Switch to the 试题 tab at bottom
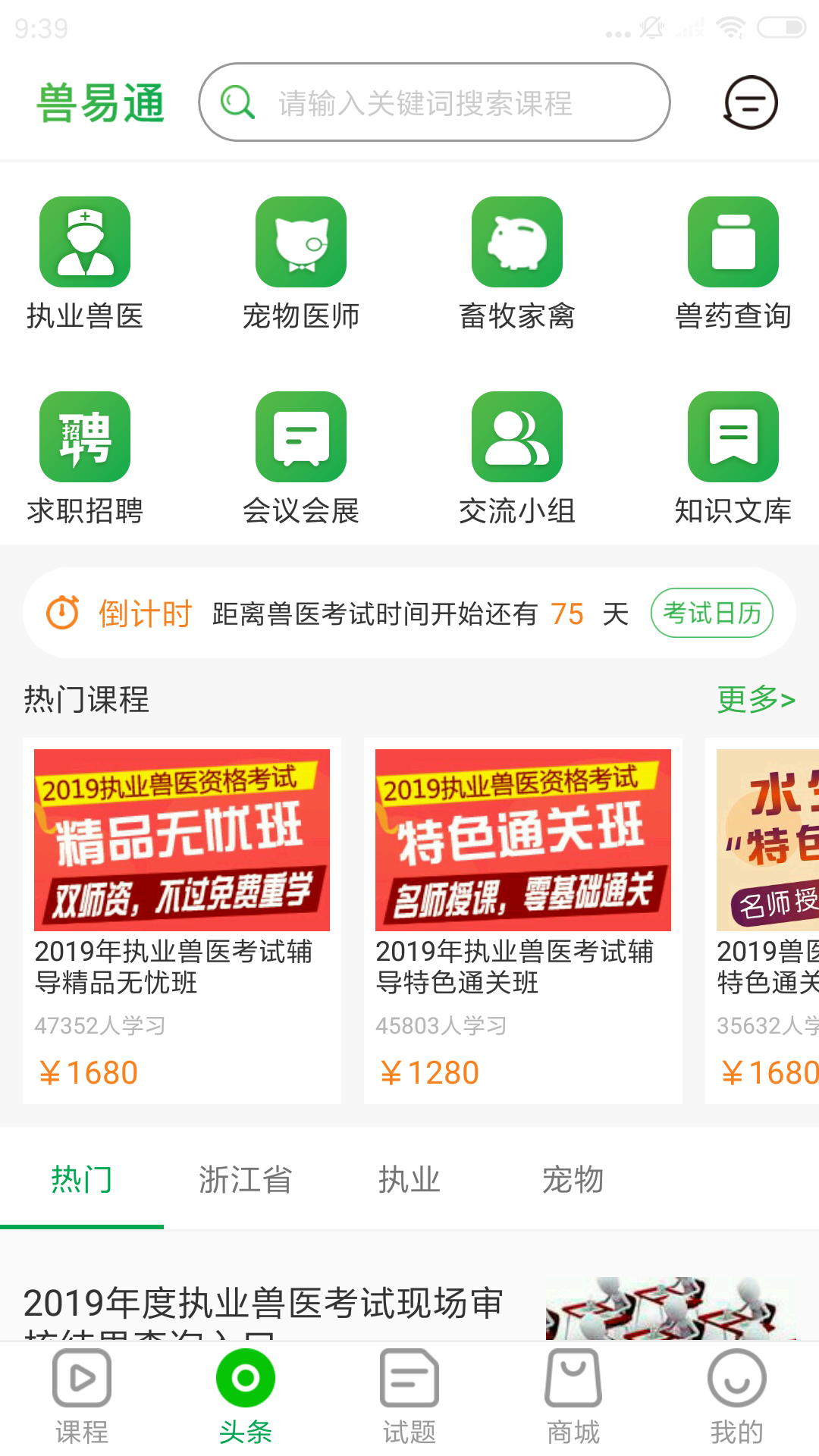819x1456 pixels. point(409,1399)
